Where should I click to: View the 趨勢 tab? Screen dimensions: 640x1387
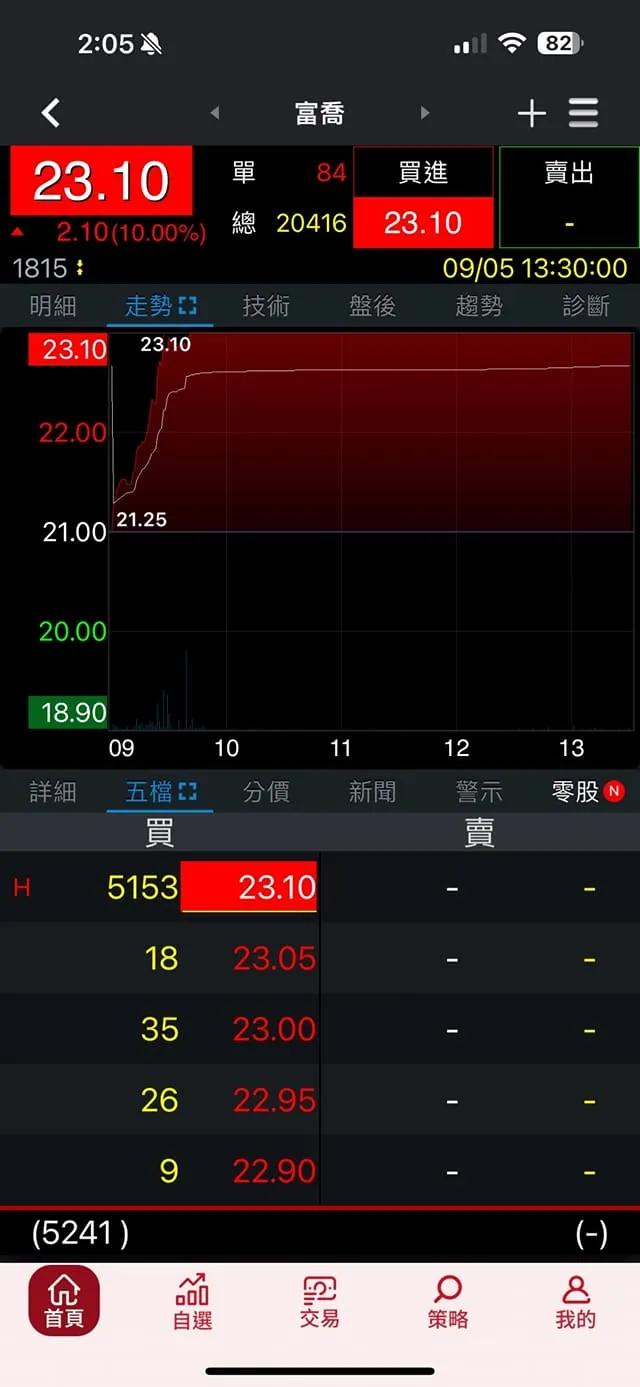[x=479, y=306]
